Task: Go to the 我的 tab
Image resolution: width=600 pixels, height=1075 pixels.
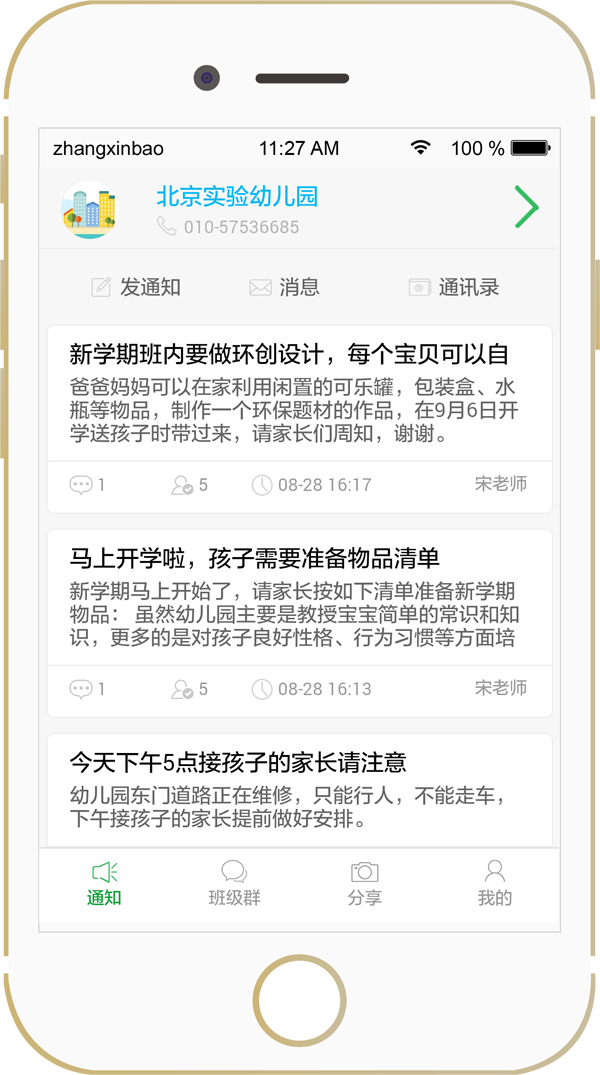Action: point(494,884)
